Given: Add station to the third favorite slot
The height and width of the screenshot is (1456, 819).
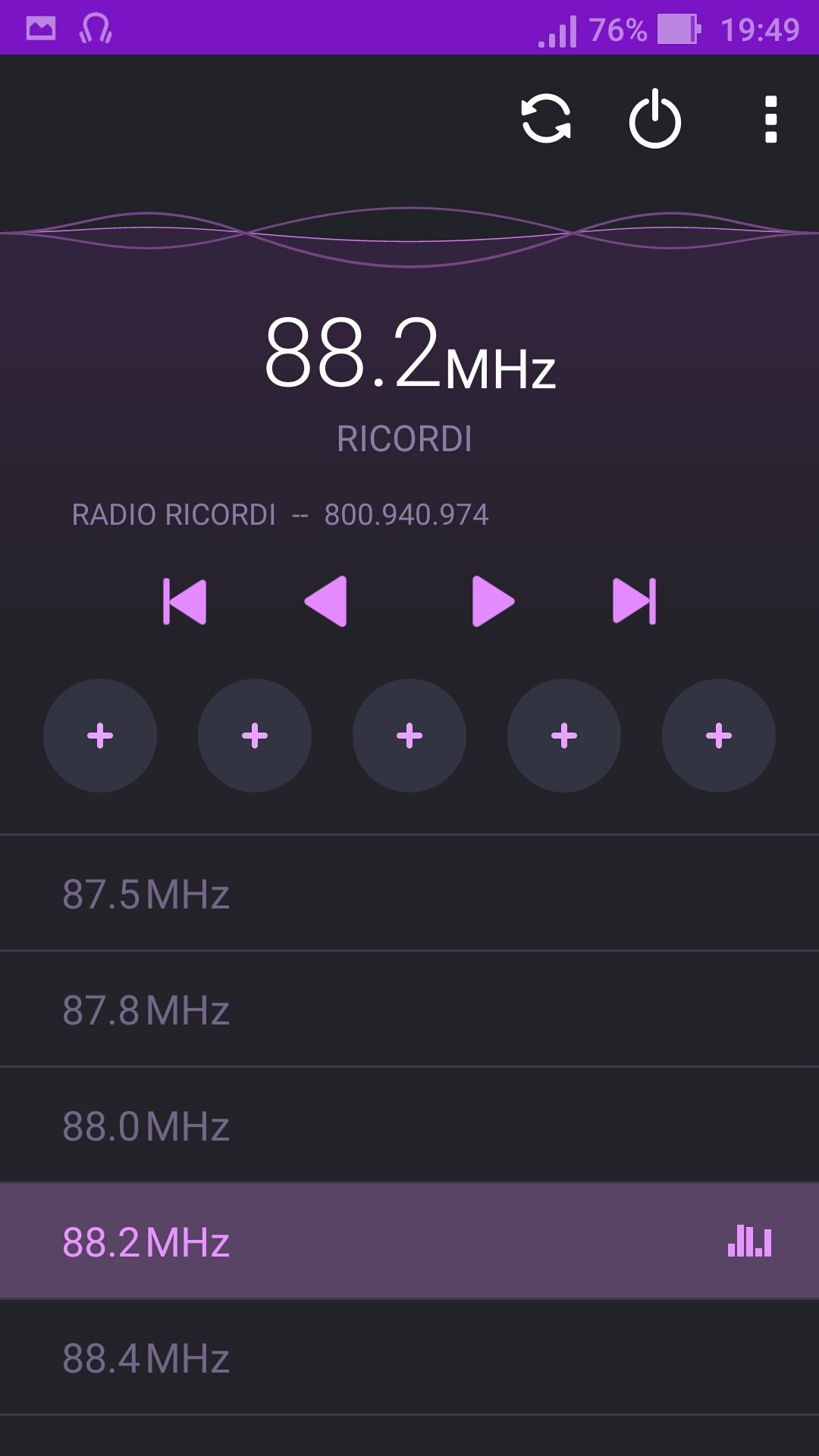Looking at the screenshot, I should point(409,736).
